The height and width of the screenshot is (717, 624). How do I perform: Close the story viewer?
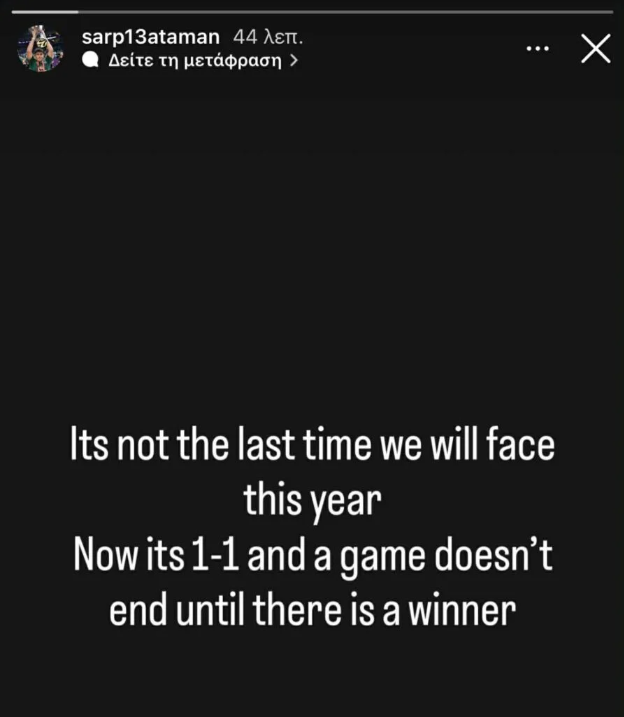(595, 48)
